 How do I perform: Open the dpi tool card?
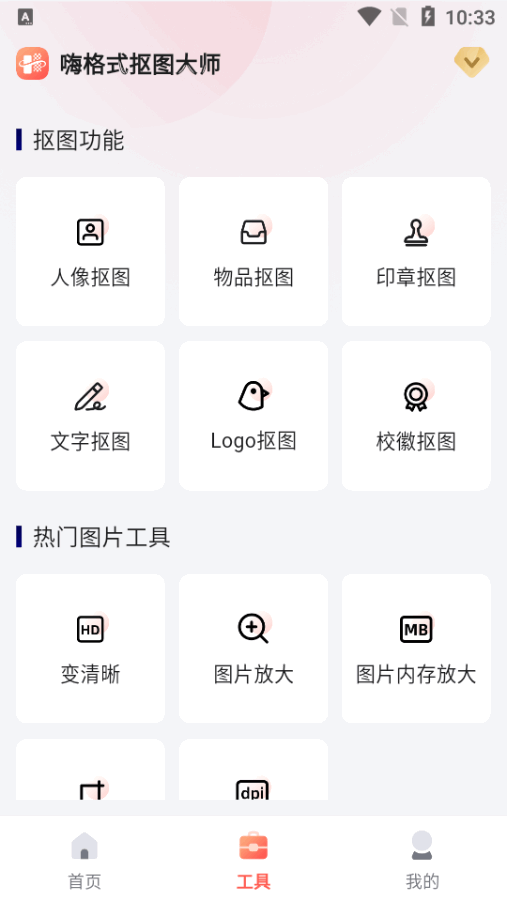point(254,770)
